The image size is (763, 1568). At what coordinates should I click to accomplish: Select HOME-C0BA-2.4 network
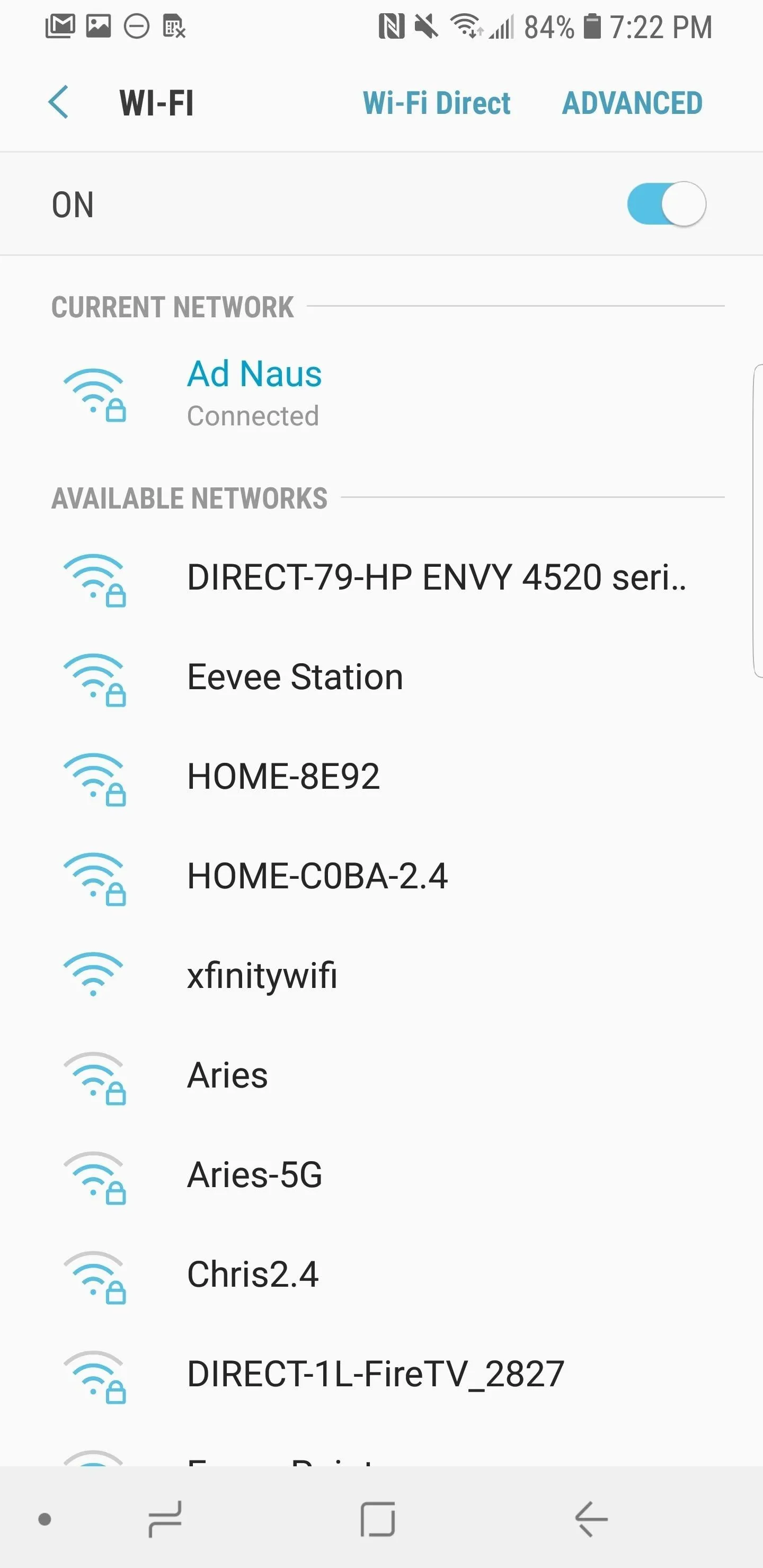click(x=317, y=876)
